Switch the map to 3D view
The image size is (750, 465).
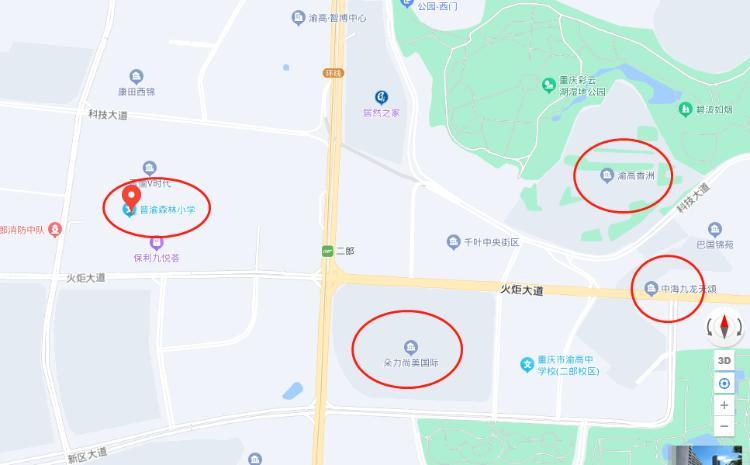(724, 360)
